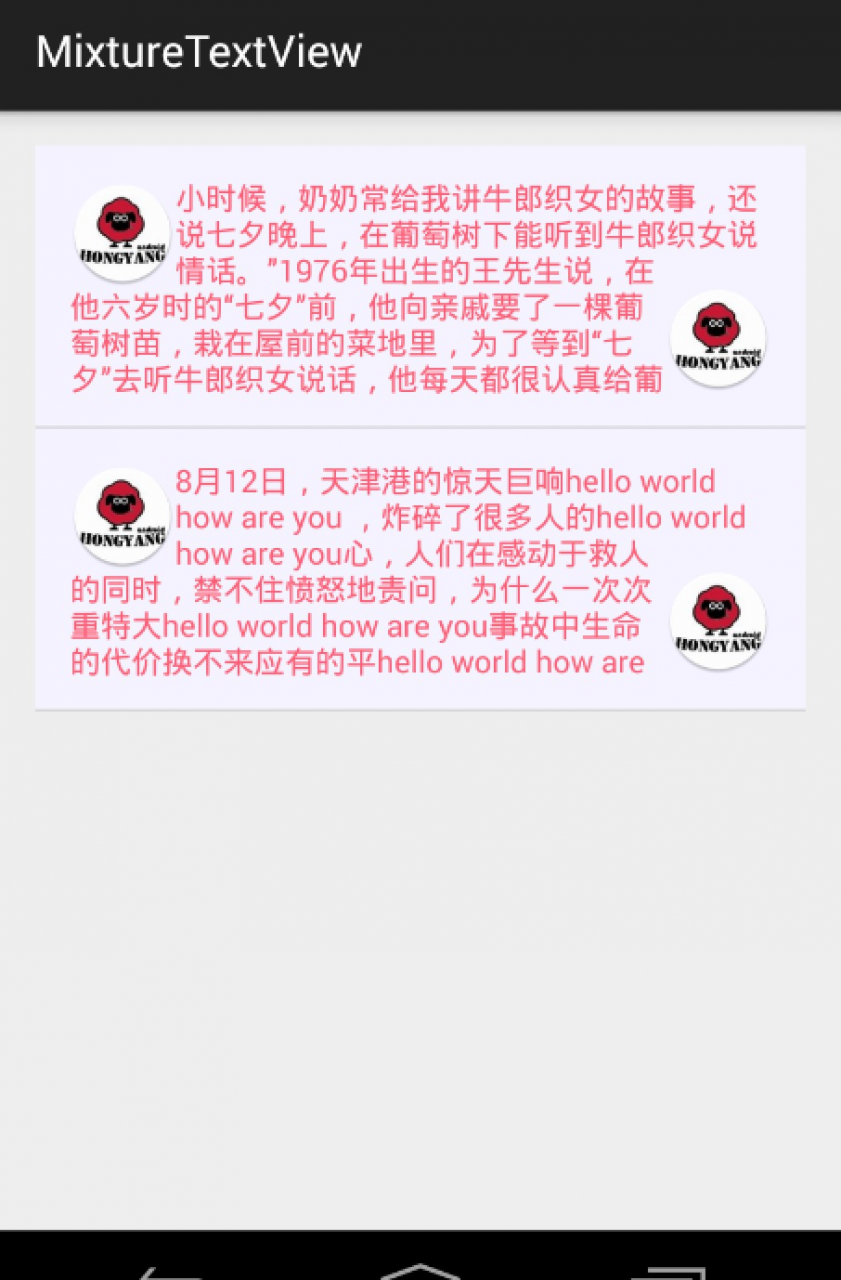Click the HONGYANG avatar in the second post

(x=121, y=516)
